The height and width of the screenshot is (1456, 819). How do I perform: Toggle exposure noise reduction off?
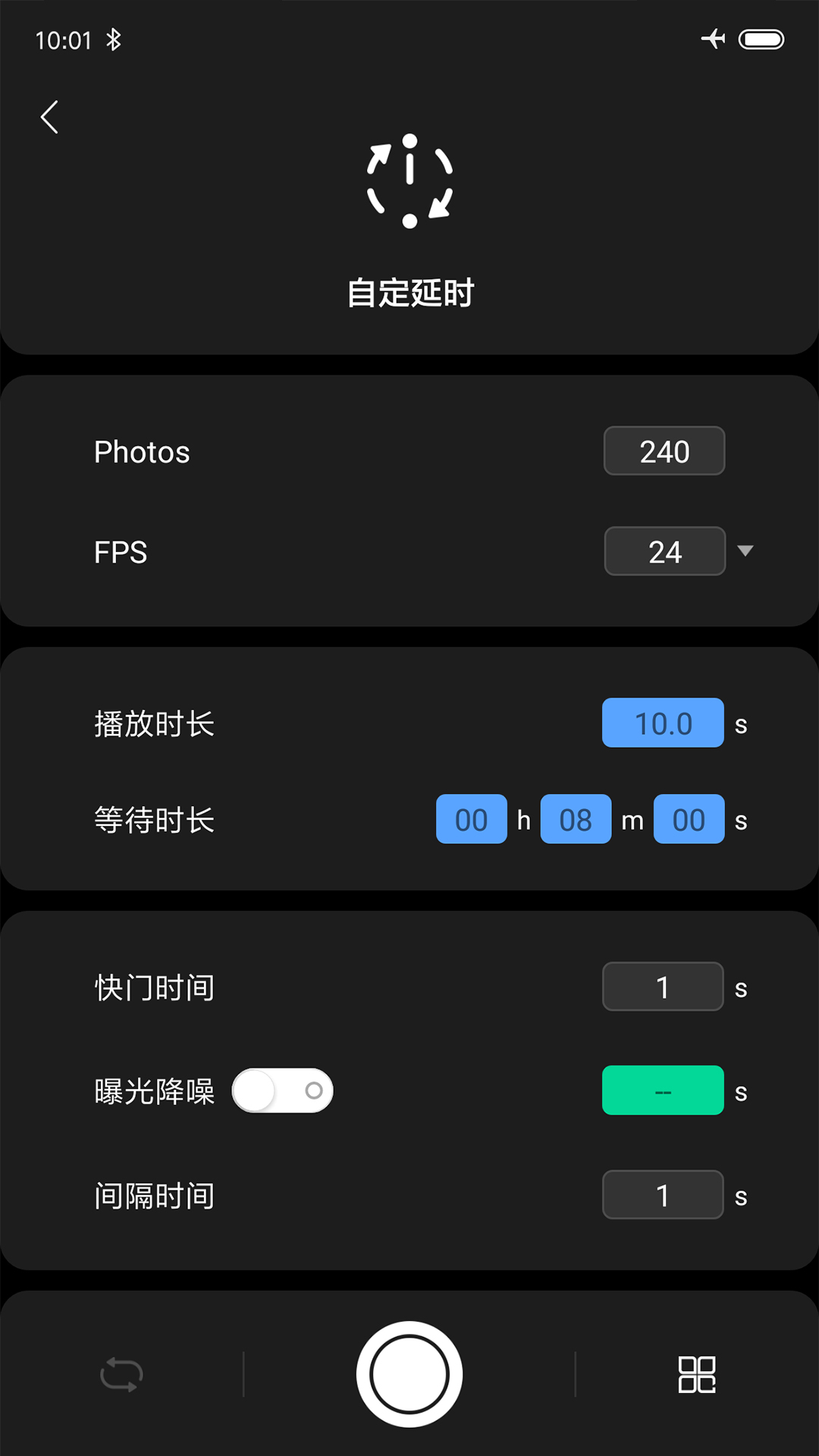[282, 1090]
